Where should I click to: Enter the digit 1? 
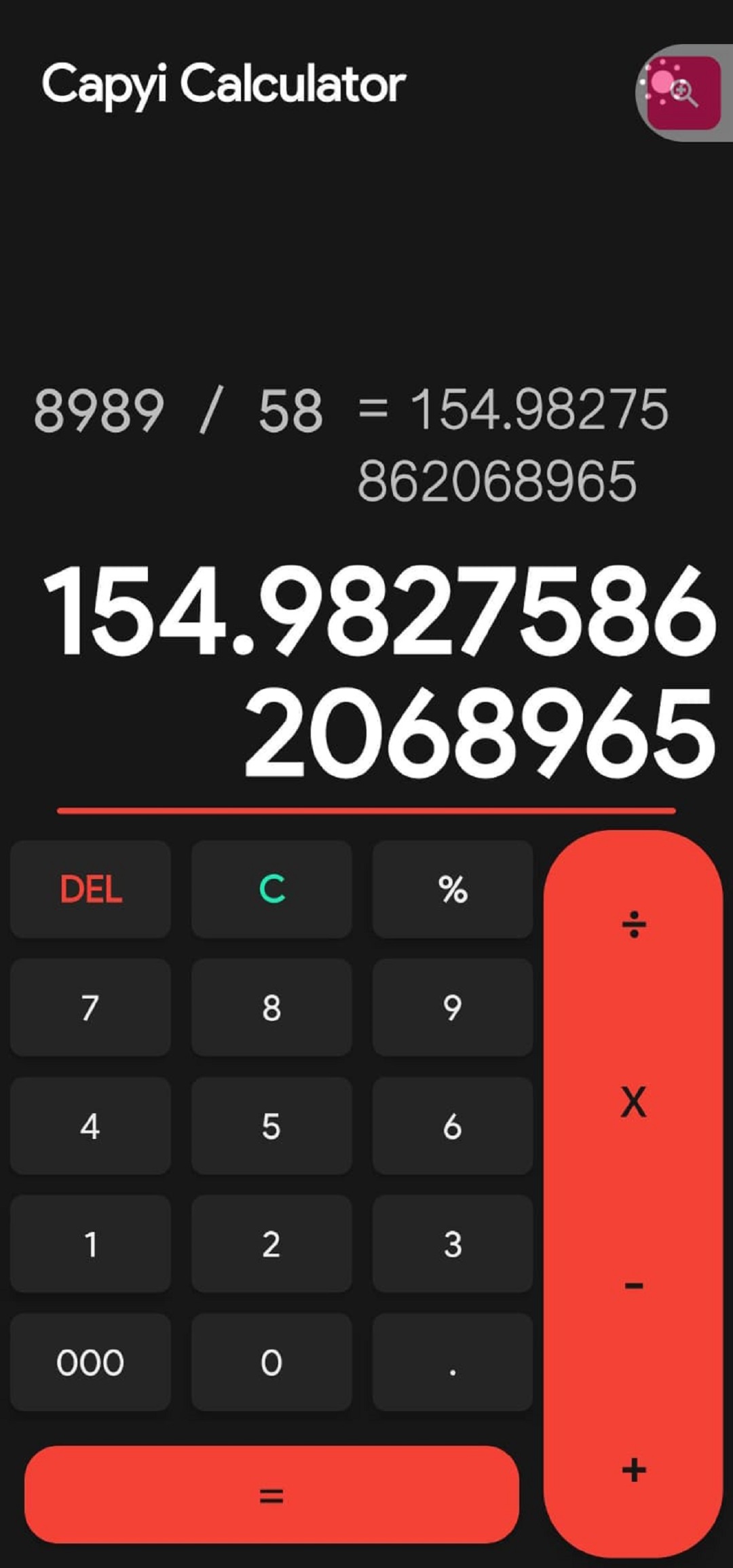coord(90,1244)
